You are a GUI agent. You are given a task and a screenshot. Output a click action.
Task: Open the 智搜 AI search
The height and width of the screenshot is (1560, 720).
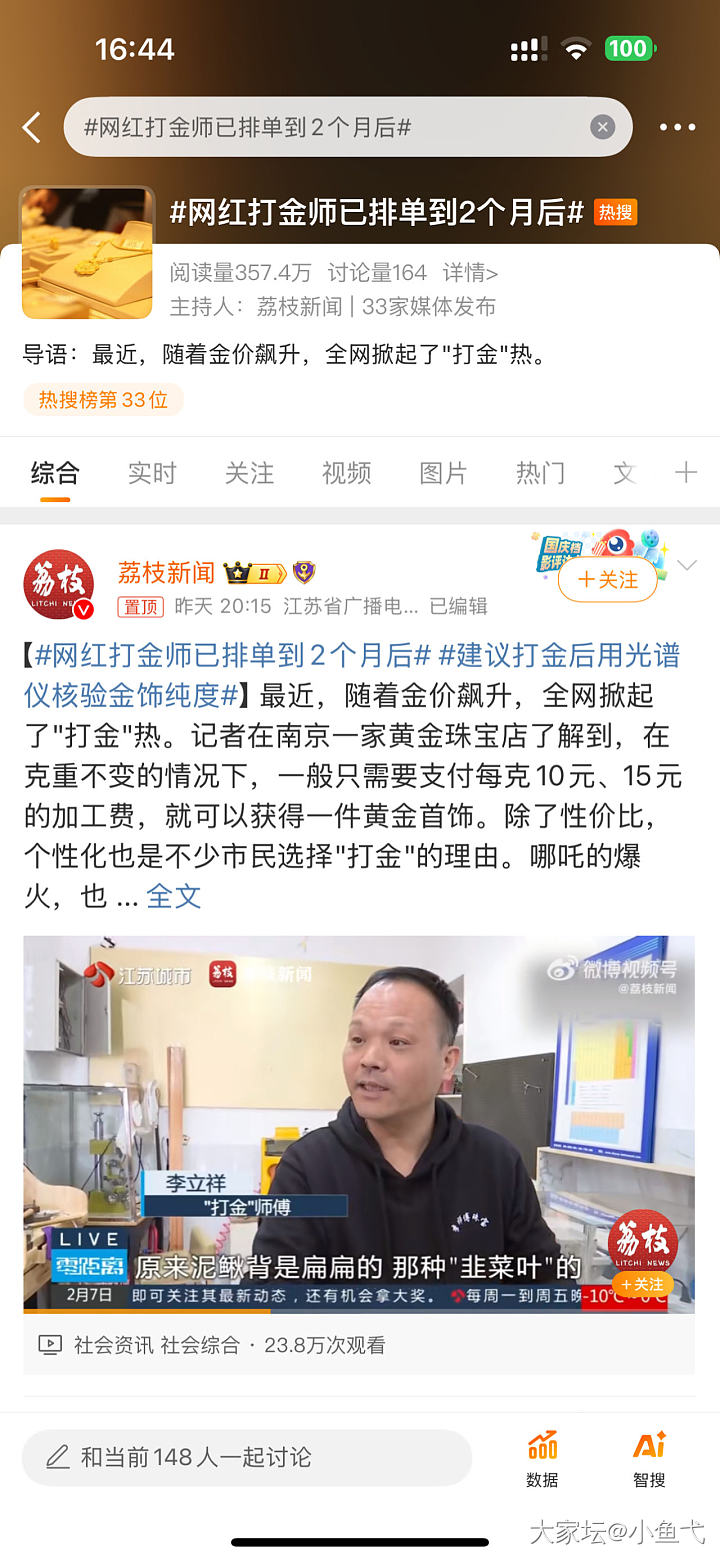[x=649, y=1458]
